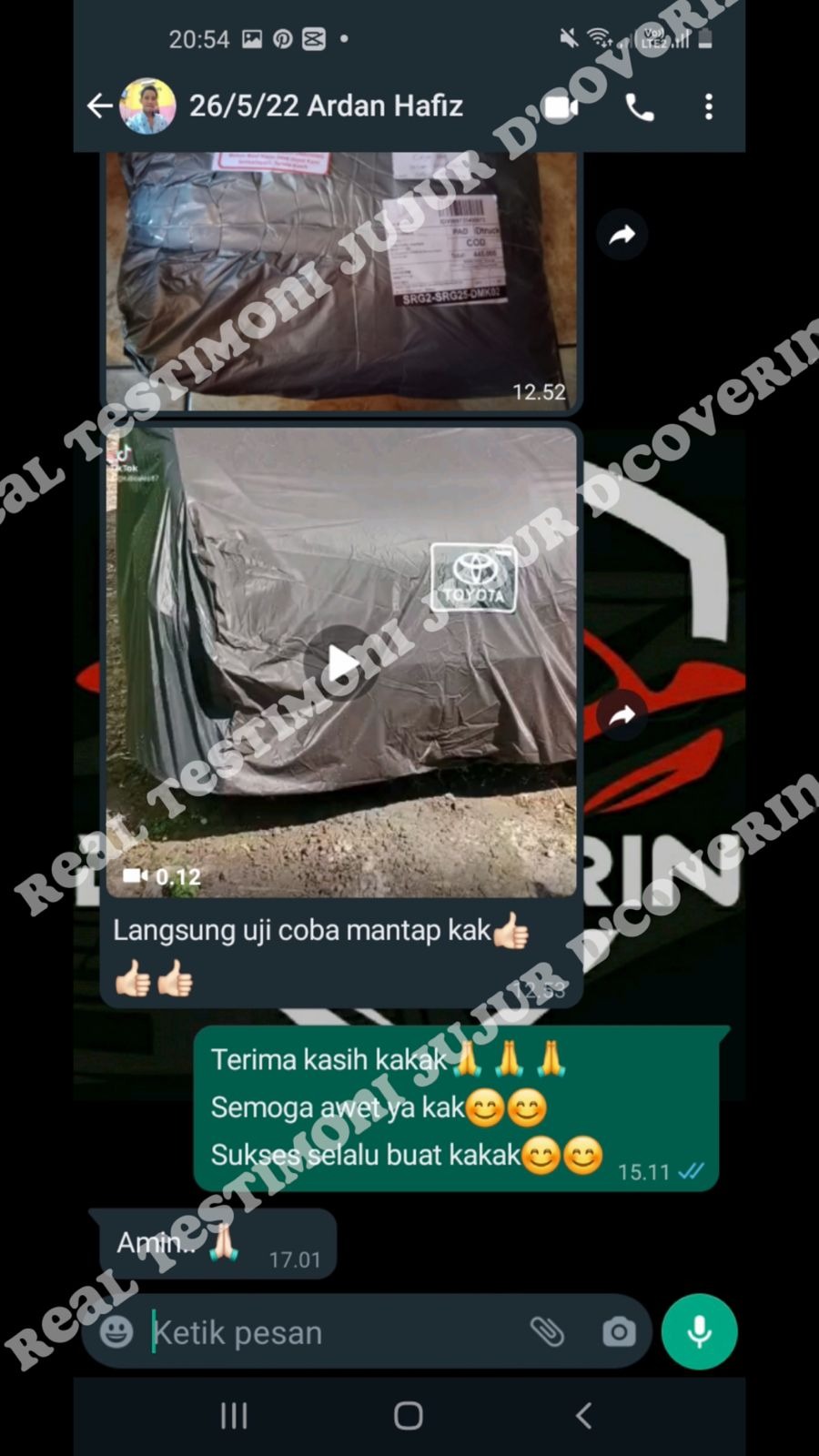Image resolution: width=819 pixels, height=1456 pixels.
Task: Start a voice call with Ardan Hafiz
Action: coord(640,107)
